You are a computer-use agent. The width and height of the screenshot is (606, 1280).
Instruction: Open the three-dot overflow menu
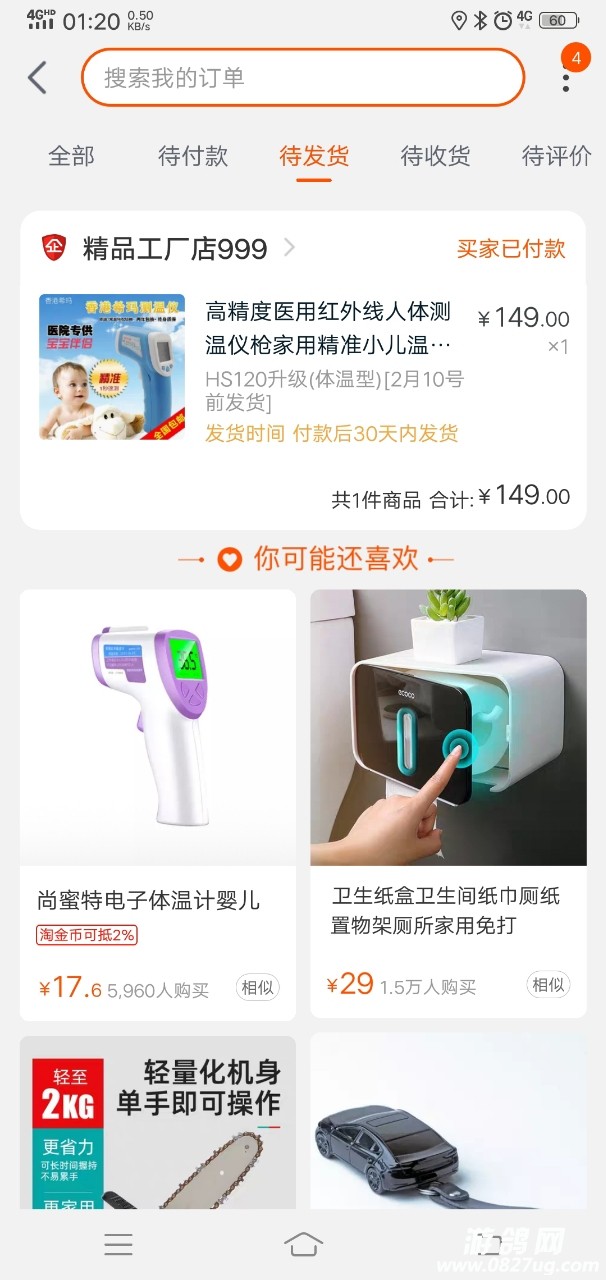coord(566,78)
